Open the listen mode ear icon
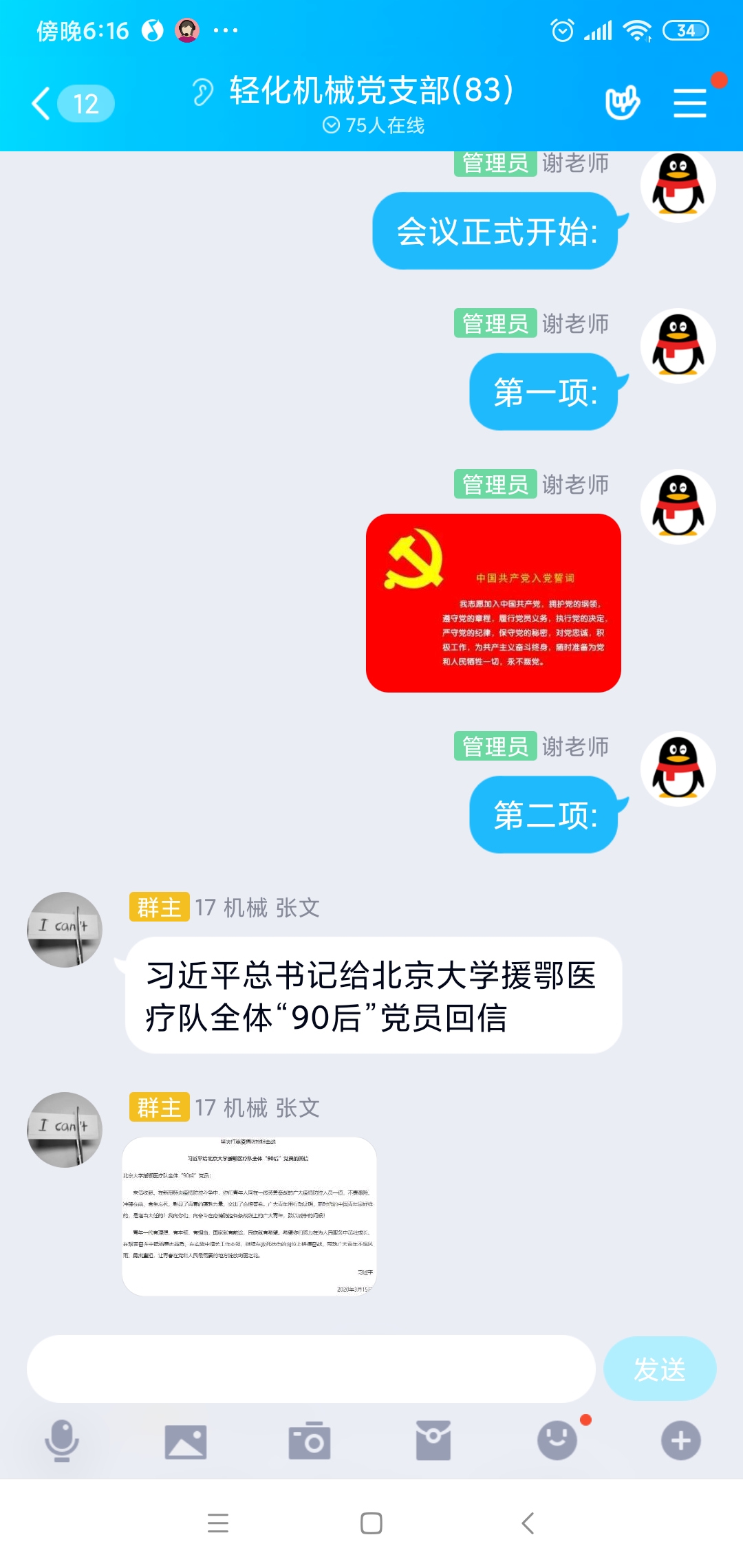The height and width of the screenshot is (1568, 743). click(x=202, y=91)
